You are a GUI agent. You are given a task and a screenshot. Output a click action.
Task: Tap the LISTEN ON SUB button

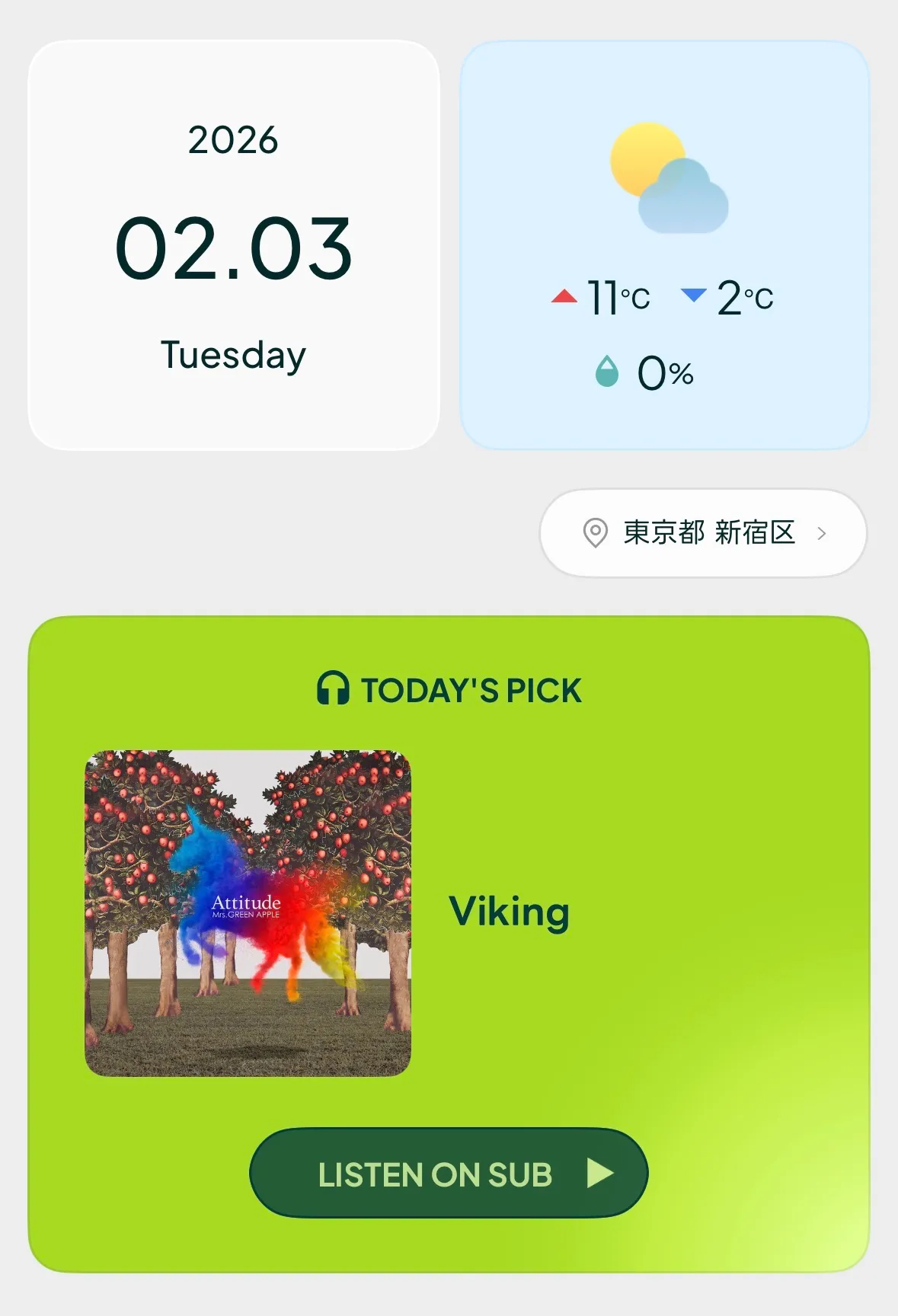pyautogui.click(x=449, y=1173)
